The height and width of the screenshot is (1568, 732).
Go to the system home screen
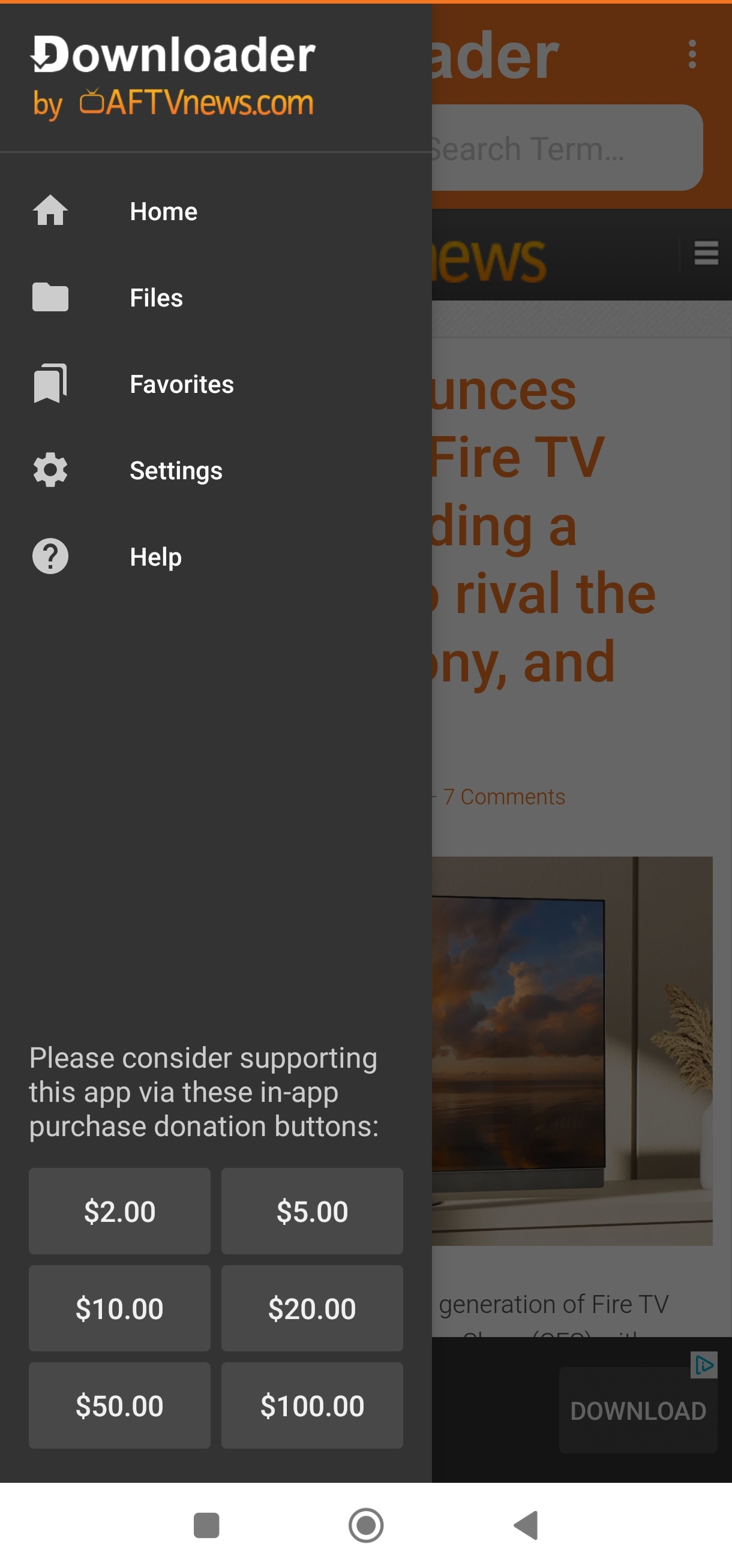pyautogui.click(x=366, y=1525)
